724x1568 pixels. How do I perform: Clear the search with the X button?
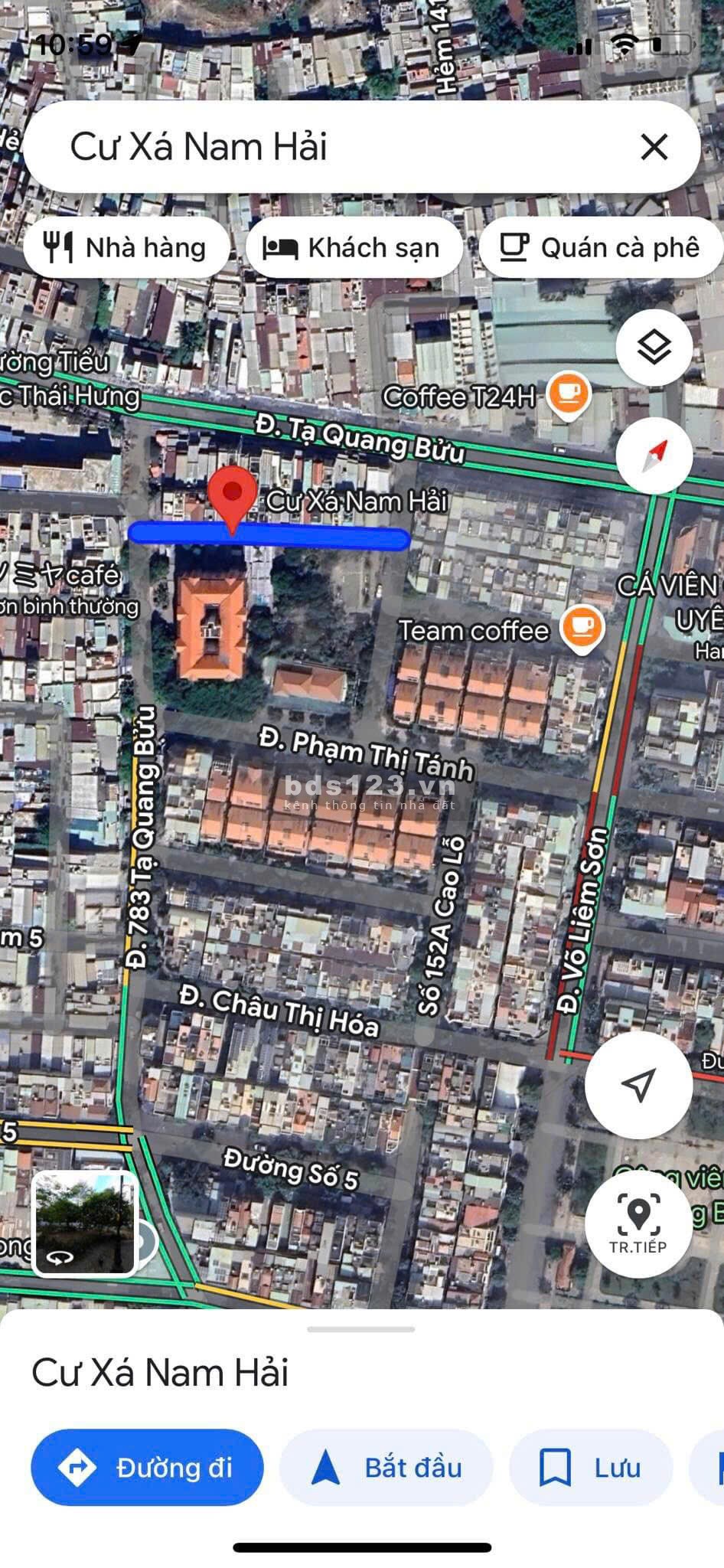click(654, 147)
